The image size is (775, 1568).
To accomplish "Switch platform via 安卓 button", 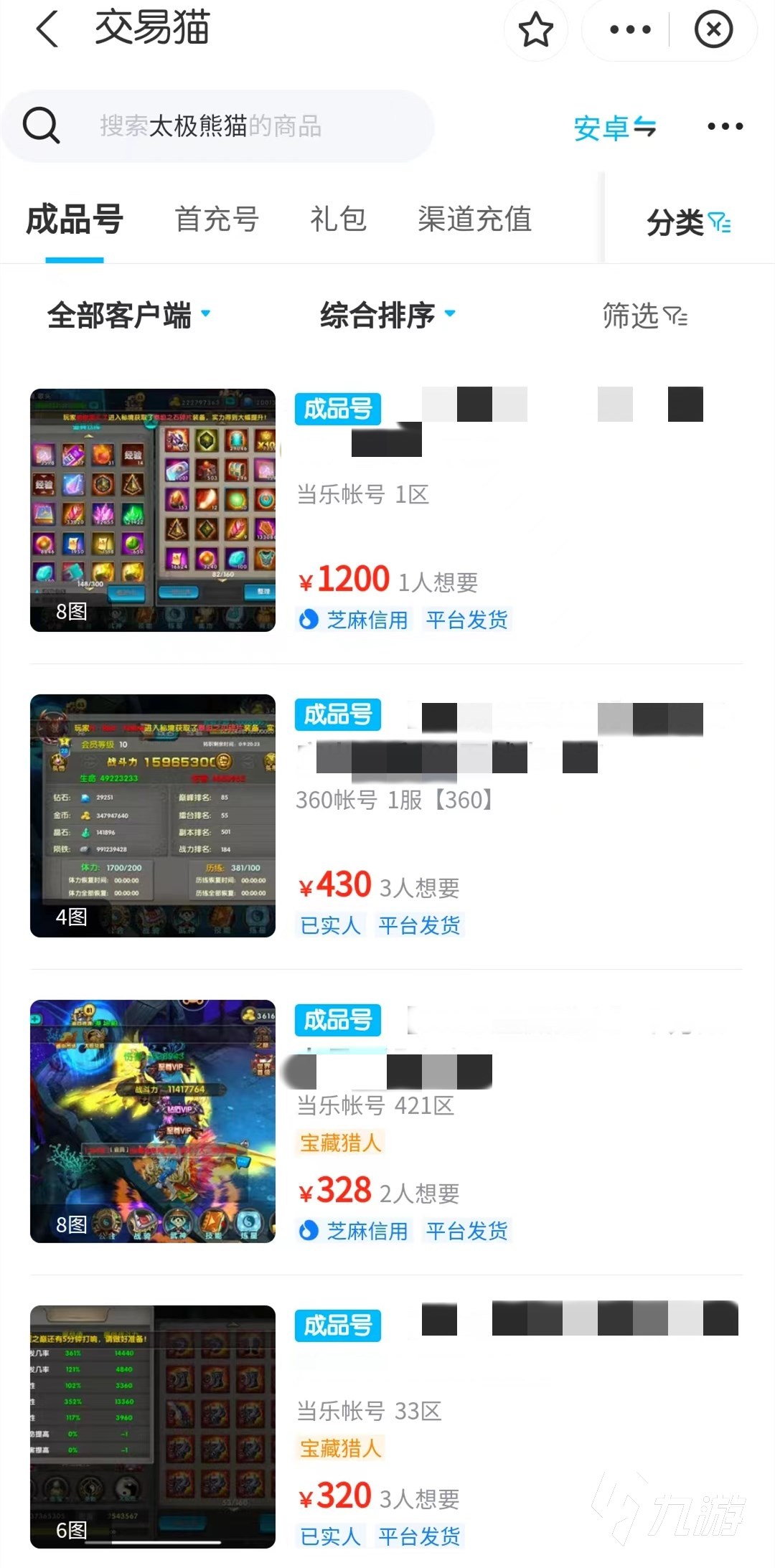I will pos(614,128).
